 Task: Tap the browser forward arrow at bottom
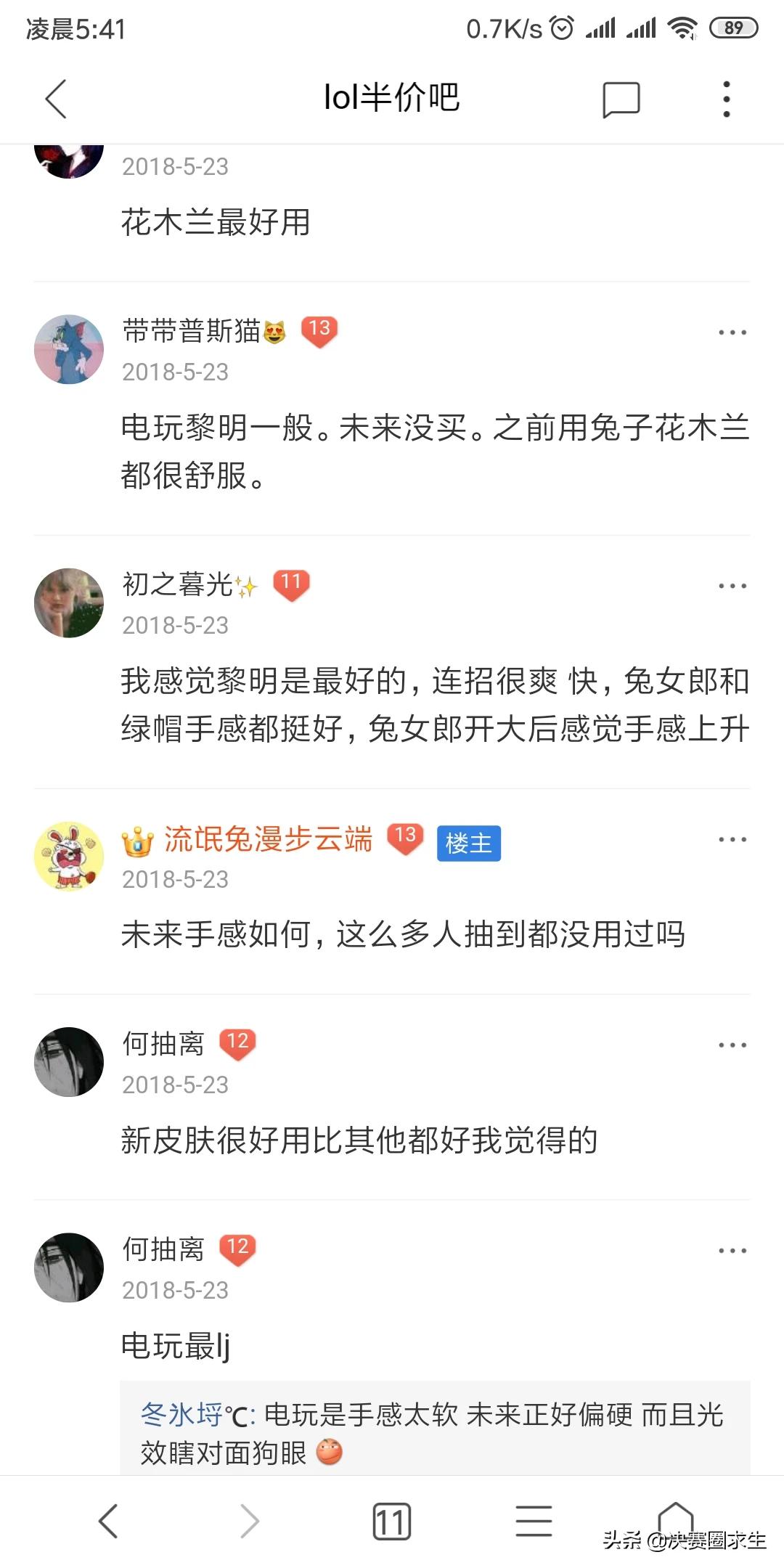pyautogui.click(x=250, y=1521)
